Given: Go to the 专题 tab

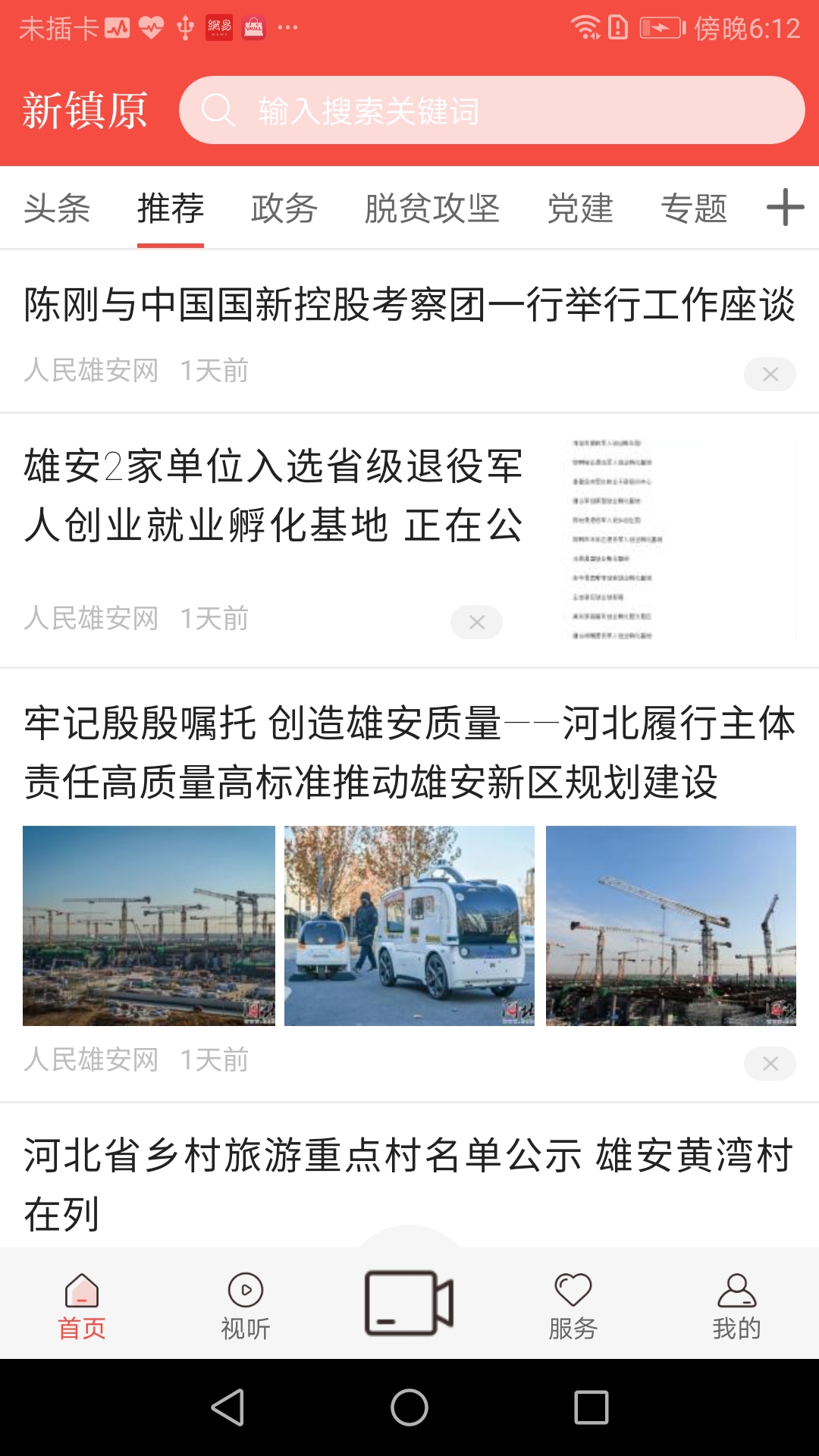Looking at the screenshot, I should click(693, 209).
